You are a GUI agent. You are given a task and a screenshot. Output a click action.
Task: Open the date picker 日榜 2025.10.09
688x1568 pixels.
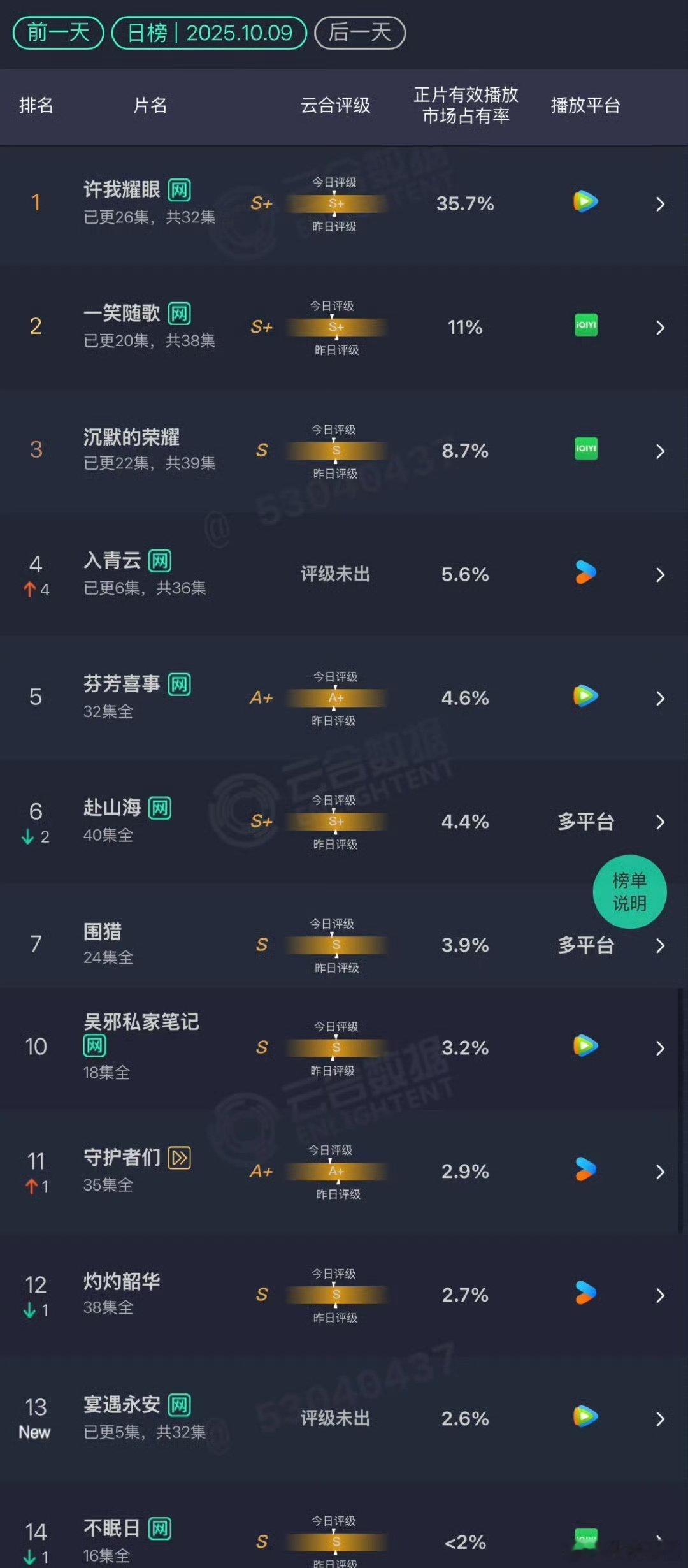[209, 33]
